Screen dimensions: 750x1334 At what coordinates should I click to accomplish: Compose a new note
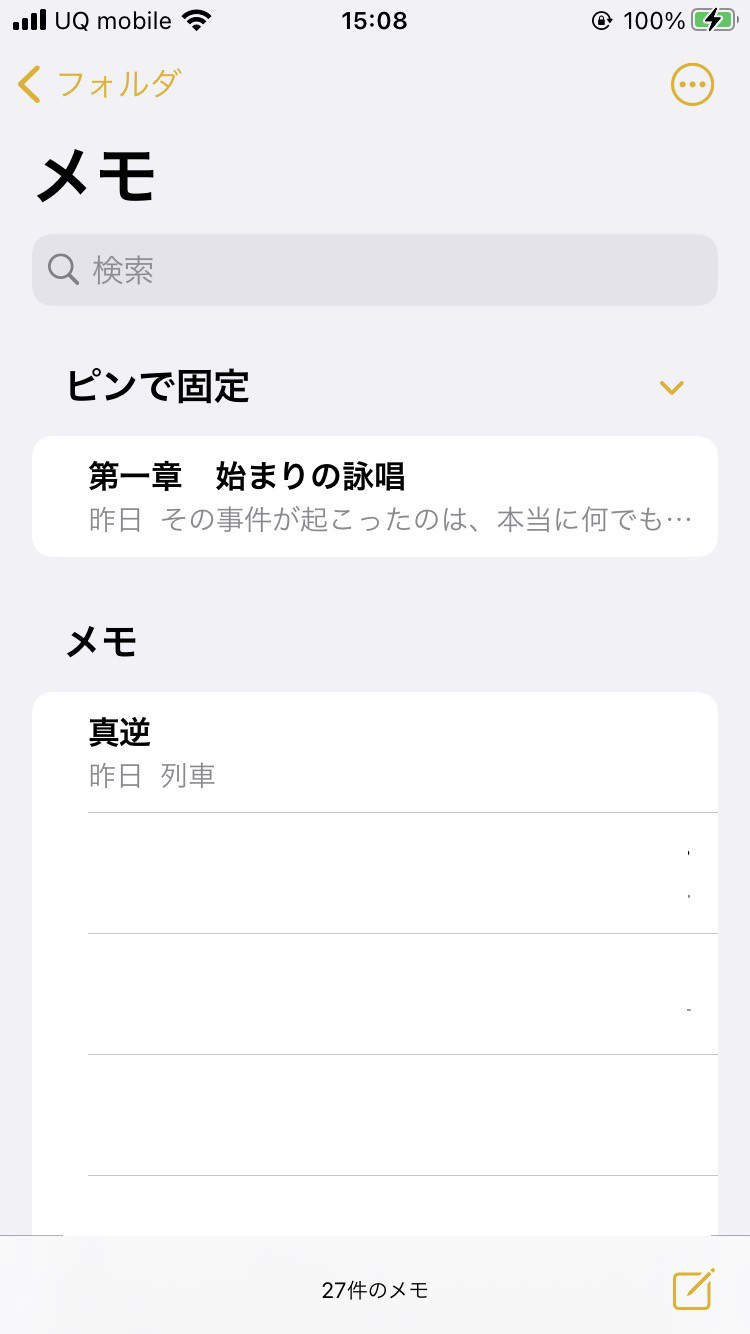pyautogui.click(x=693, y=1289)
